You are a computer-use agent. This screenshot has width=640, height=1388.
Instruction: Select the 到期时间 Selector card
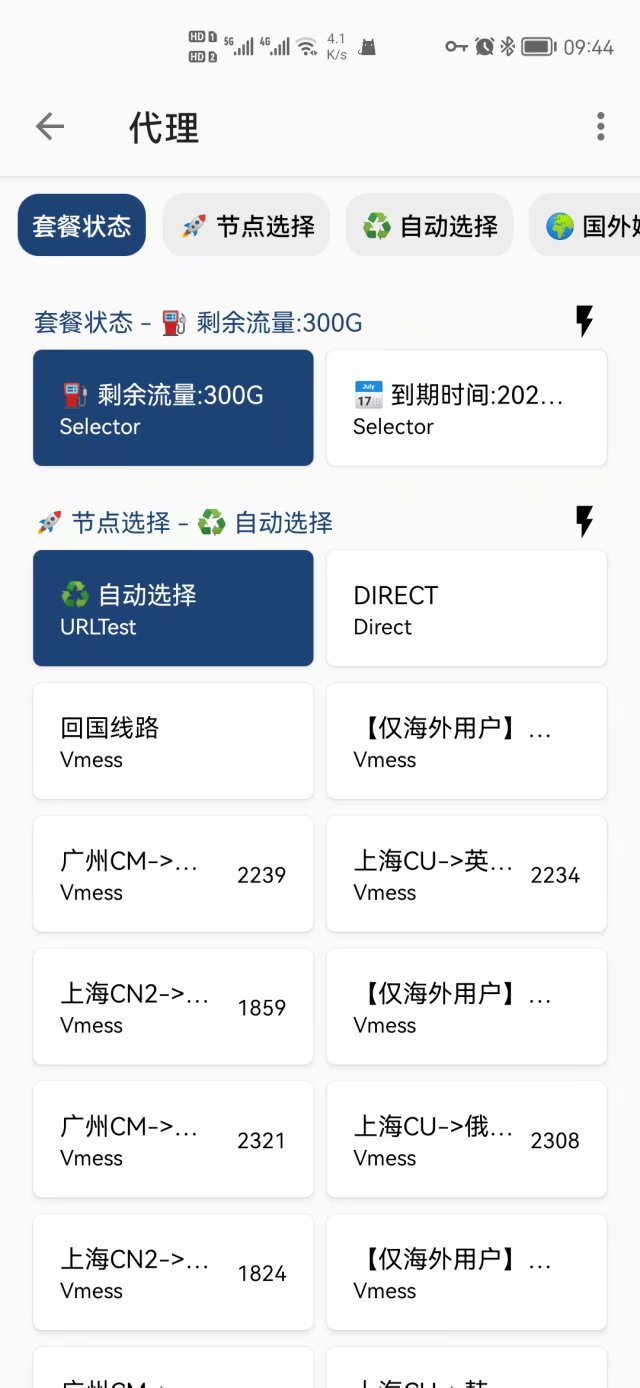(466, 408)
